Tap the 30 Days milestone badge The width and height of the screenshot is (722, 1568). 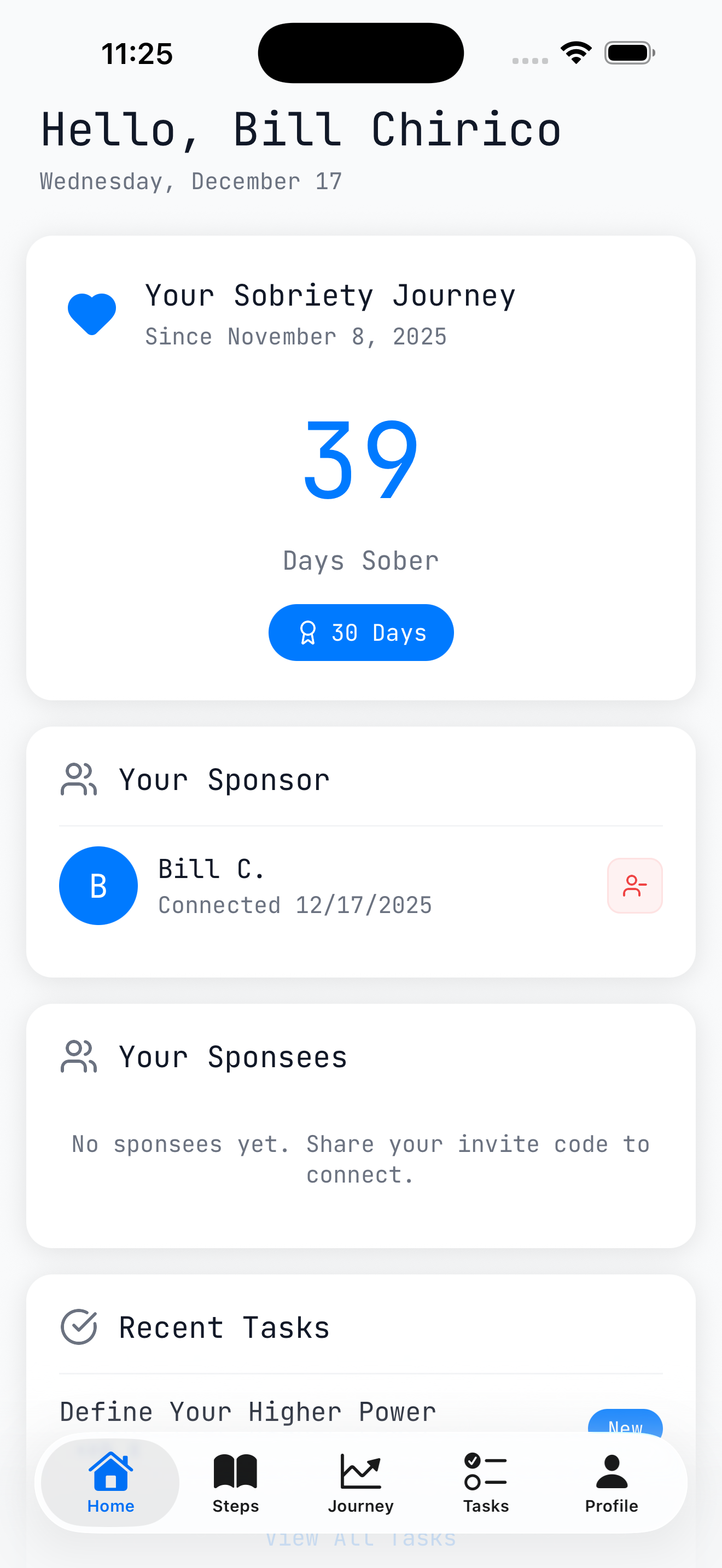coord(360,632)
